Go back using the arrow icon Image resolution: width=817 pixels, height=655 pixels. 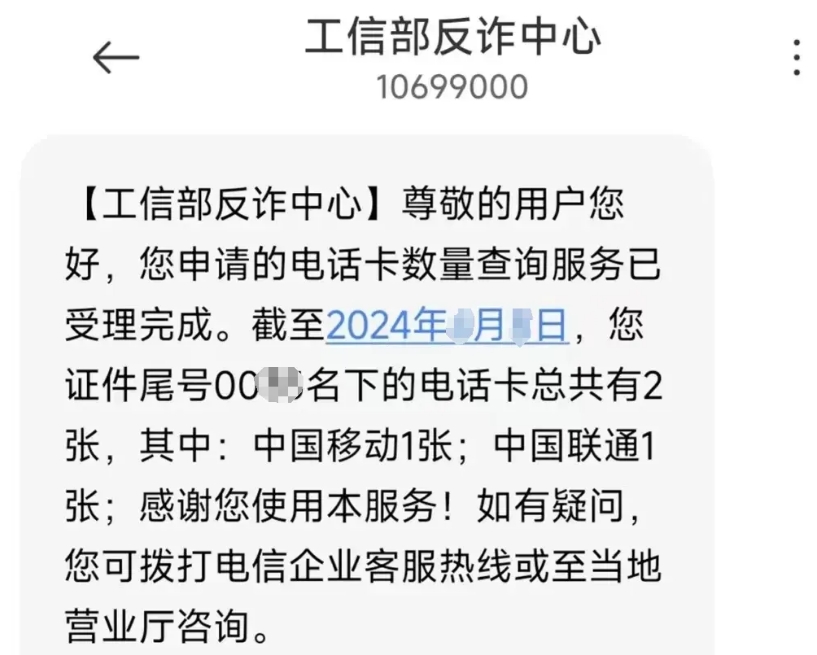pos(116,59)
